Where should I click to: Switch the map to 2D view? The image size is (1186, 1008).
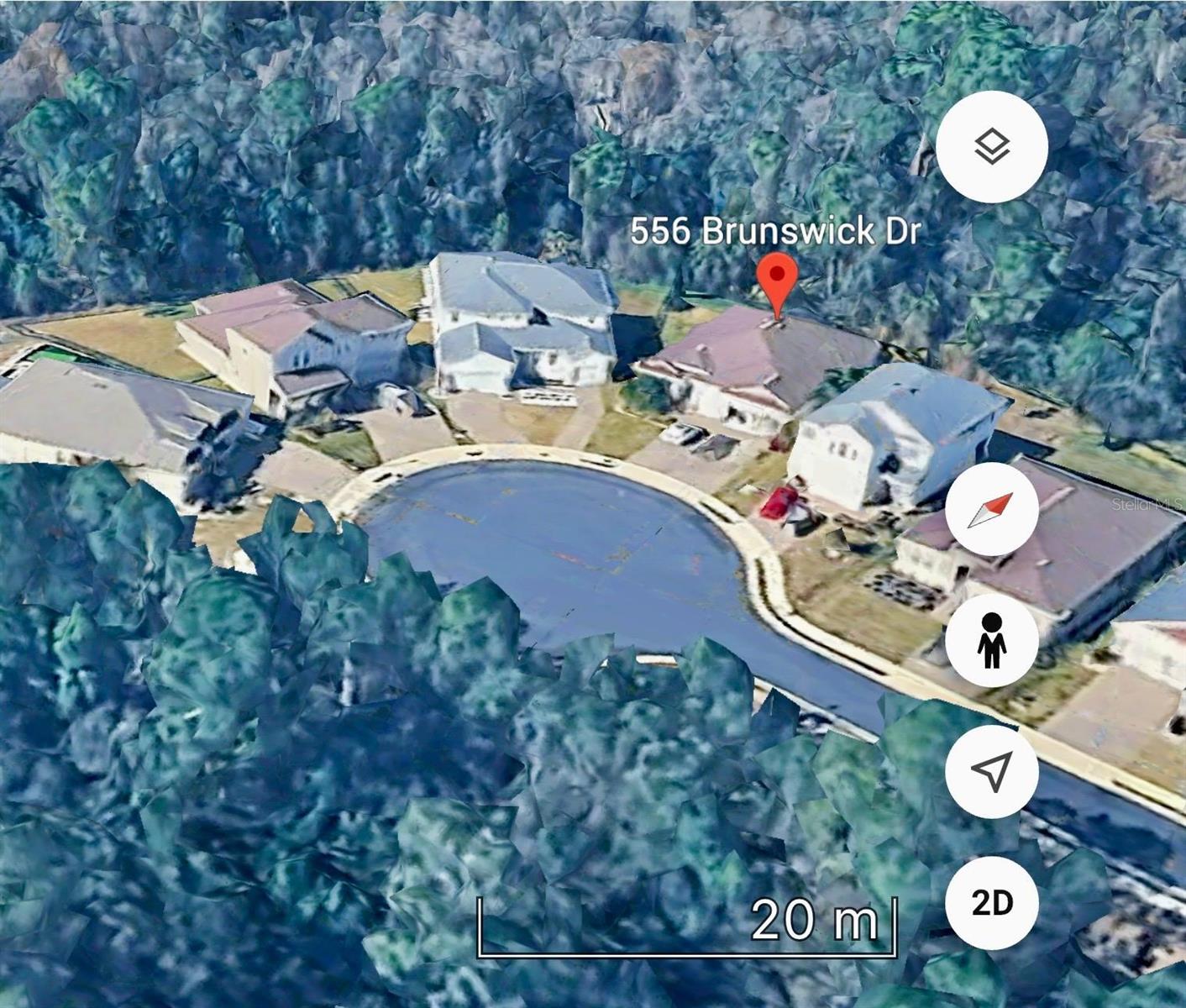992,903
